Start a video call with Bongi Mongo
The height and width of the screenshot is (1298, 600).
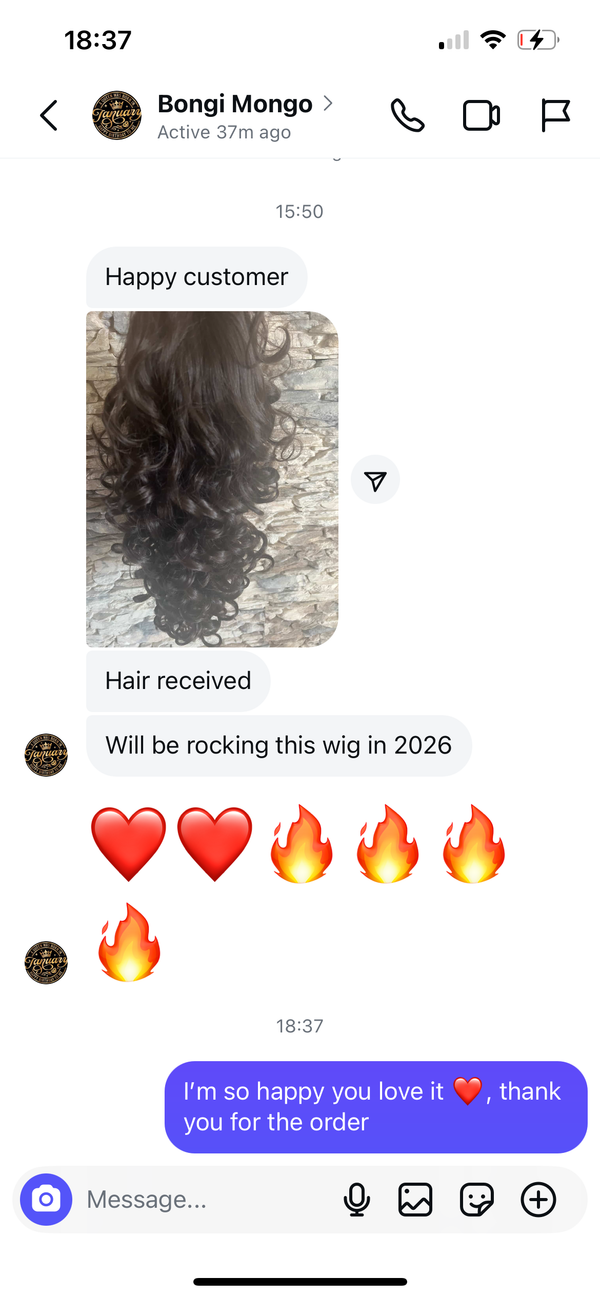[481, 116]
